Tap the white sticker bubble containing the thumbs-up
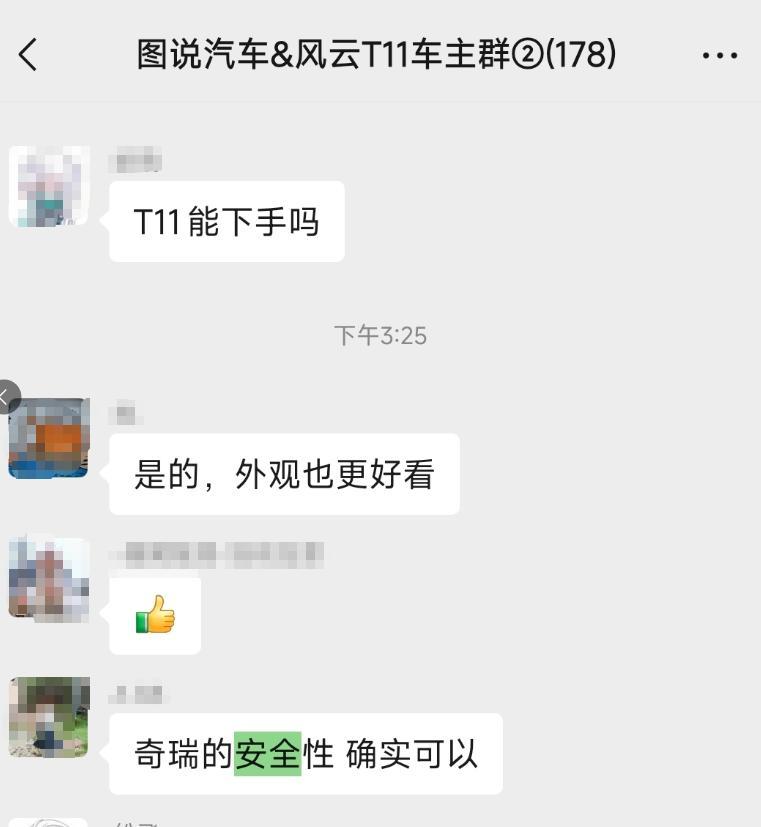 [154, 617]
